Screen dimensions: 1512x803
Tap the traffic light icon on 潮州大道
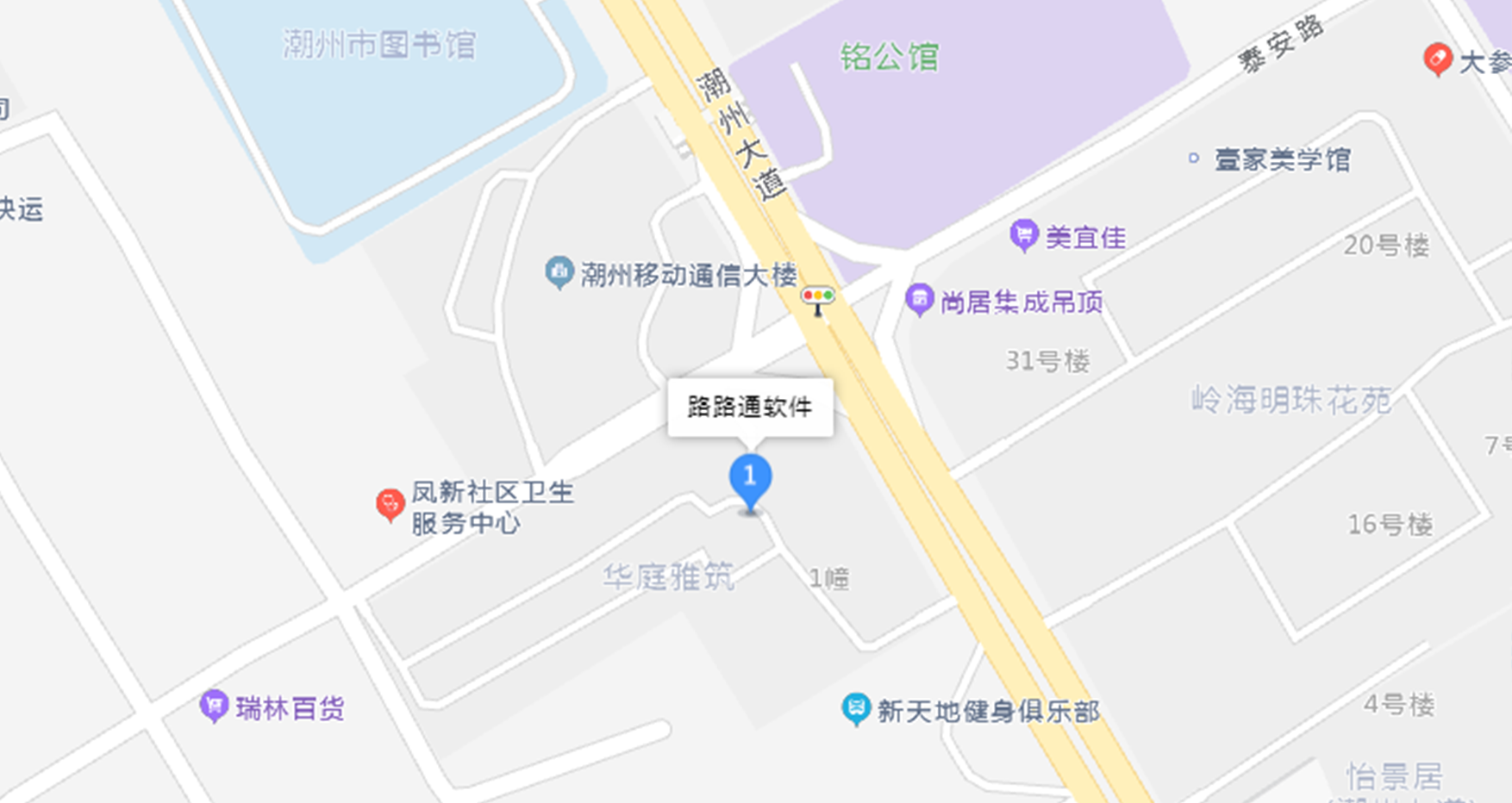click(817, 299)
